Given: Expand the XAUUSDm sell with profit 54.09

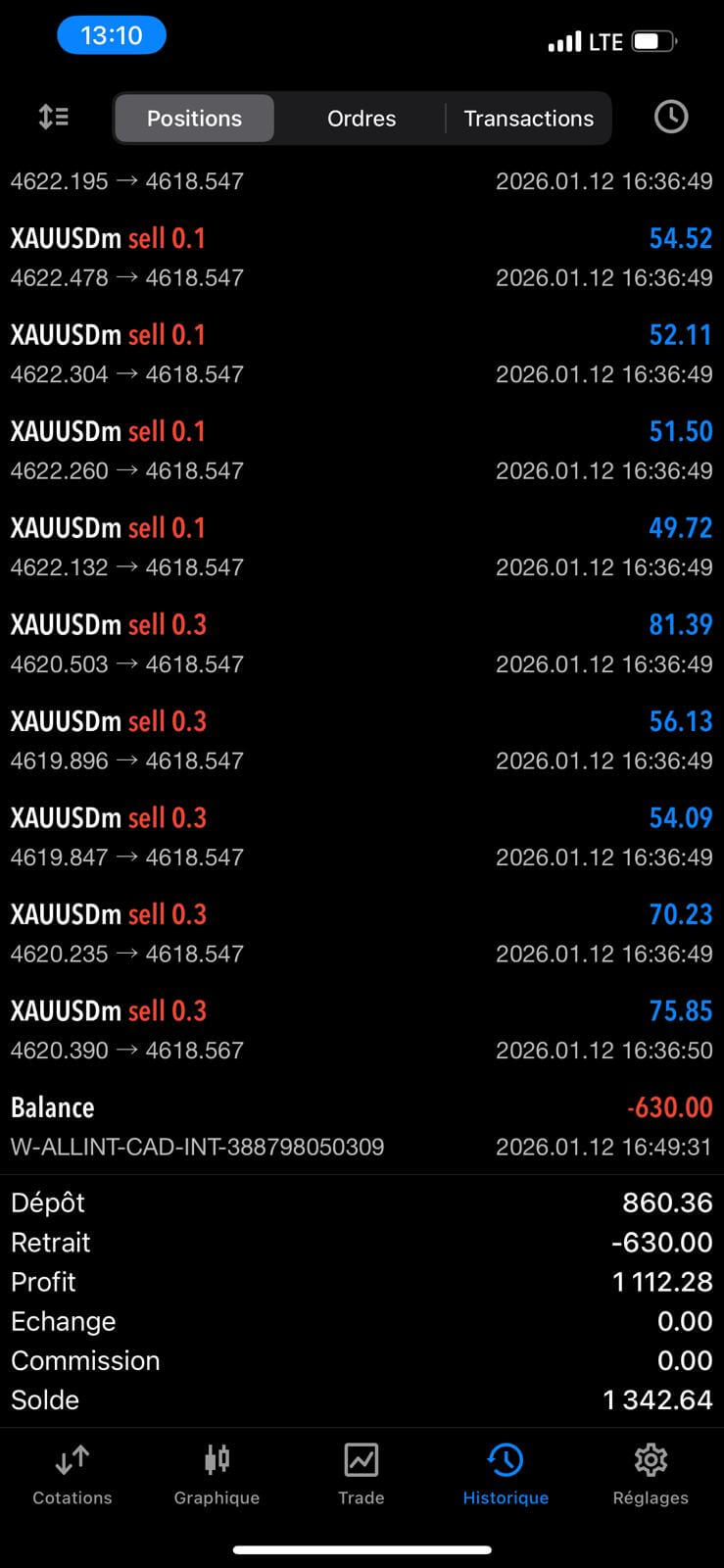Looking at the screenshot, I should point(362,837).
